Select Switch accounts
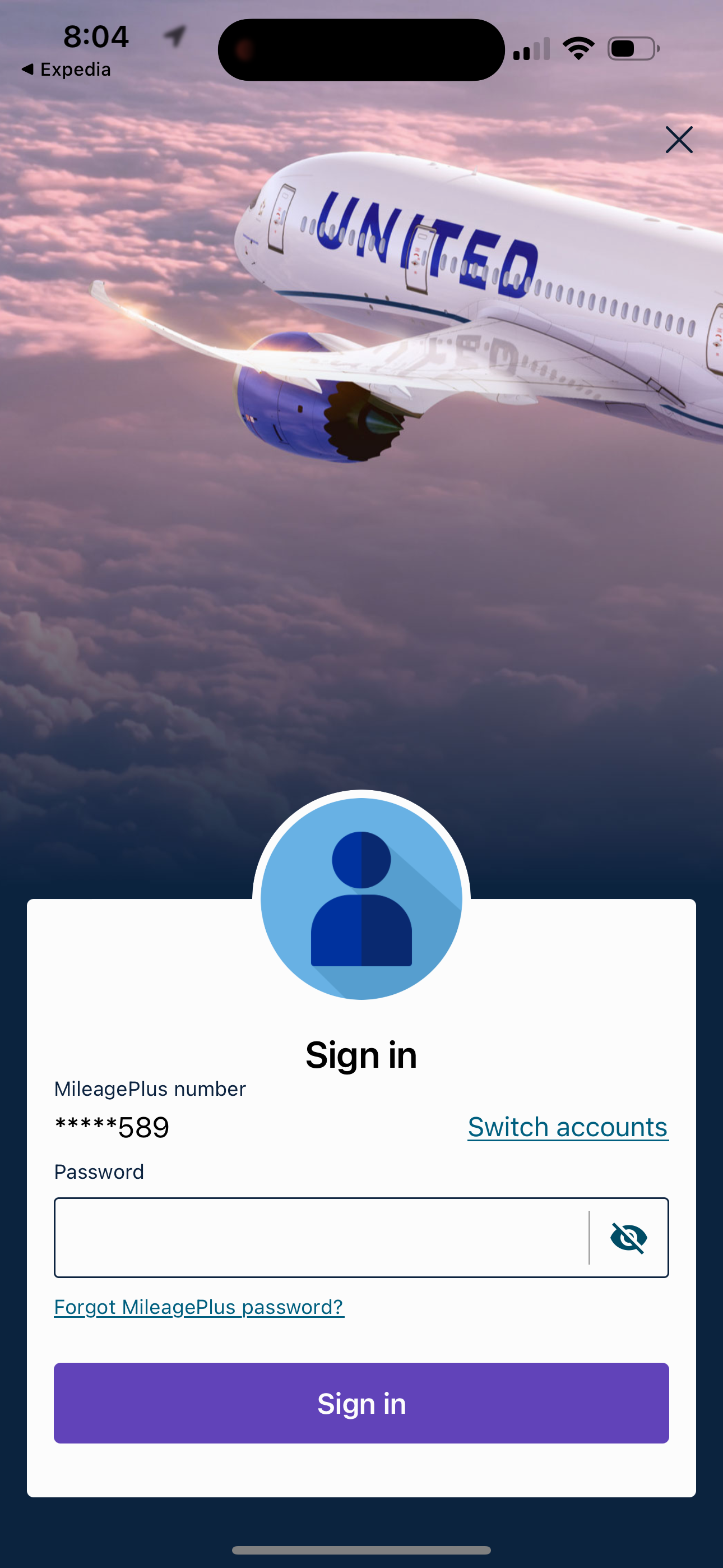 (567, 1127)
